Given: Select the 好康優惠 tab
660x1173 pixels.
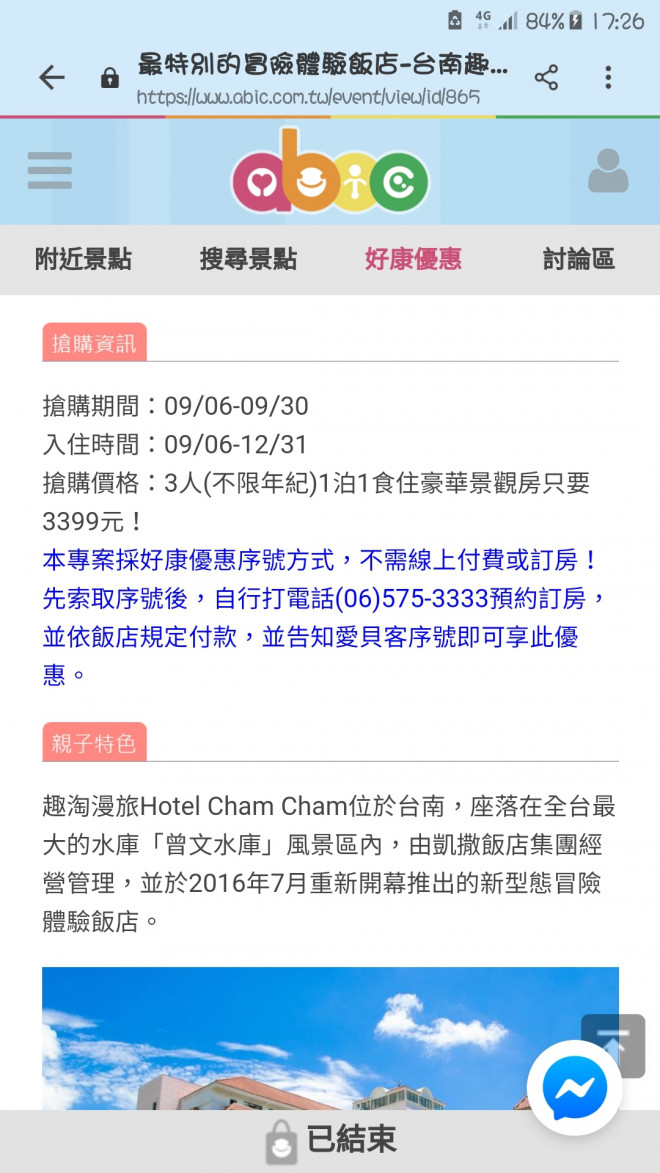Looking at the screenshot, I should 413,260.
